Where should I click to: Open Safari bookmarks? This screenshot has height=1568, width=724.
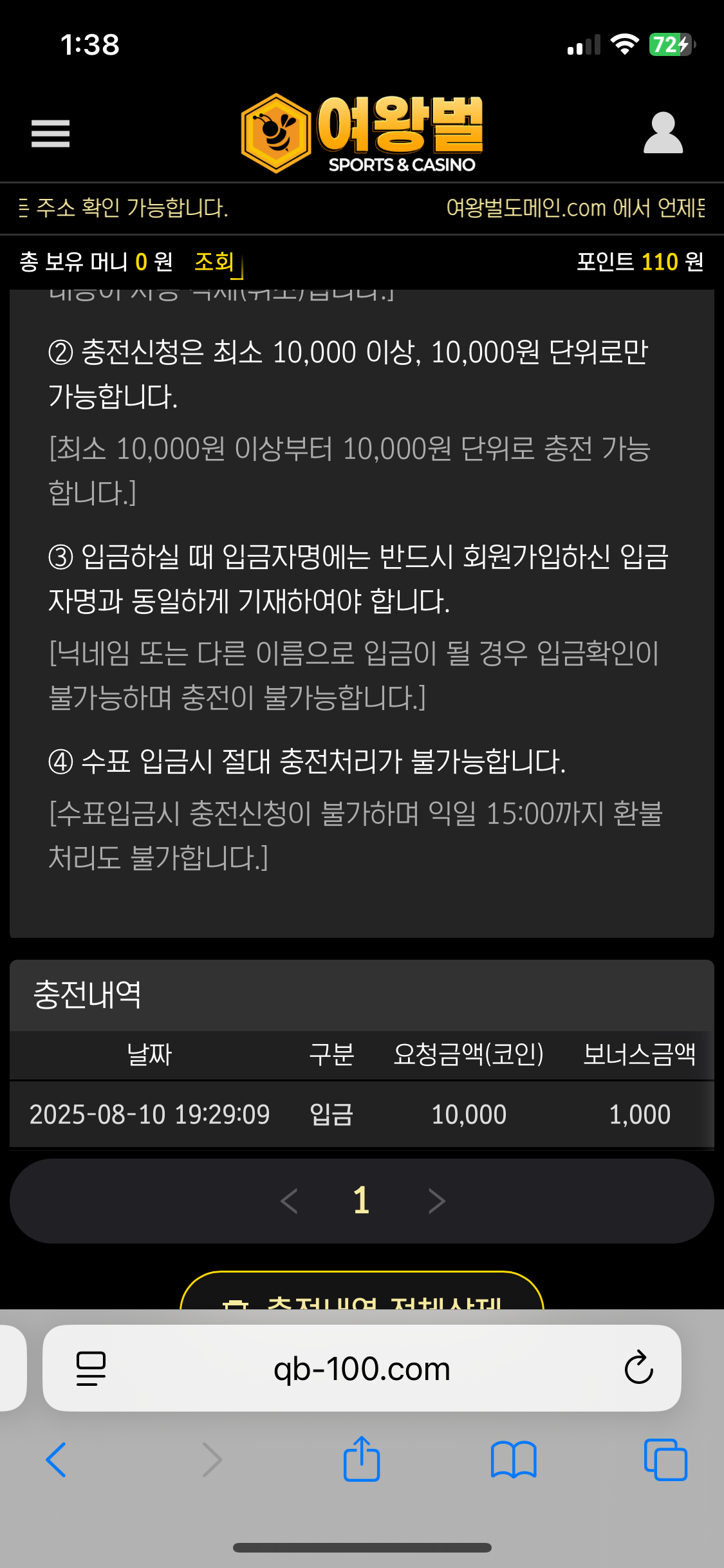click(513, 1460)
